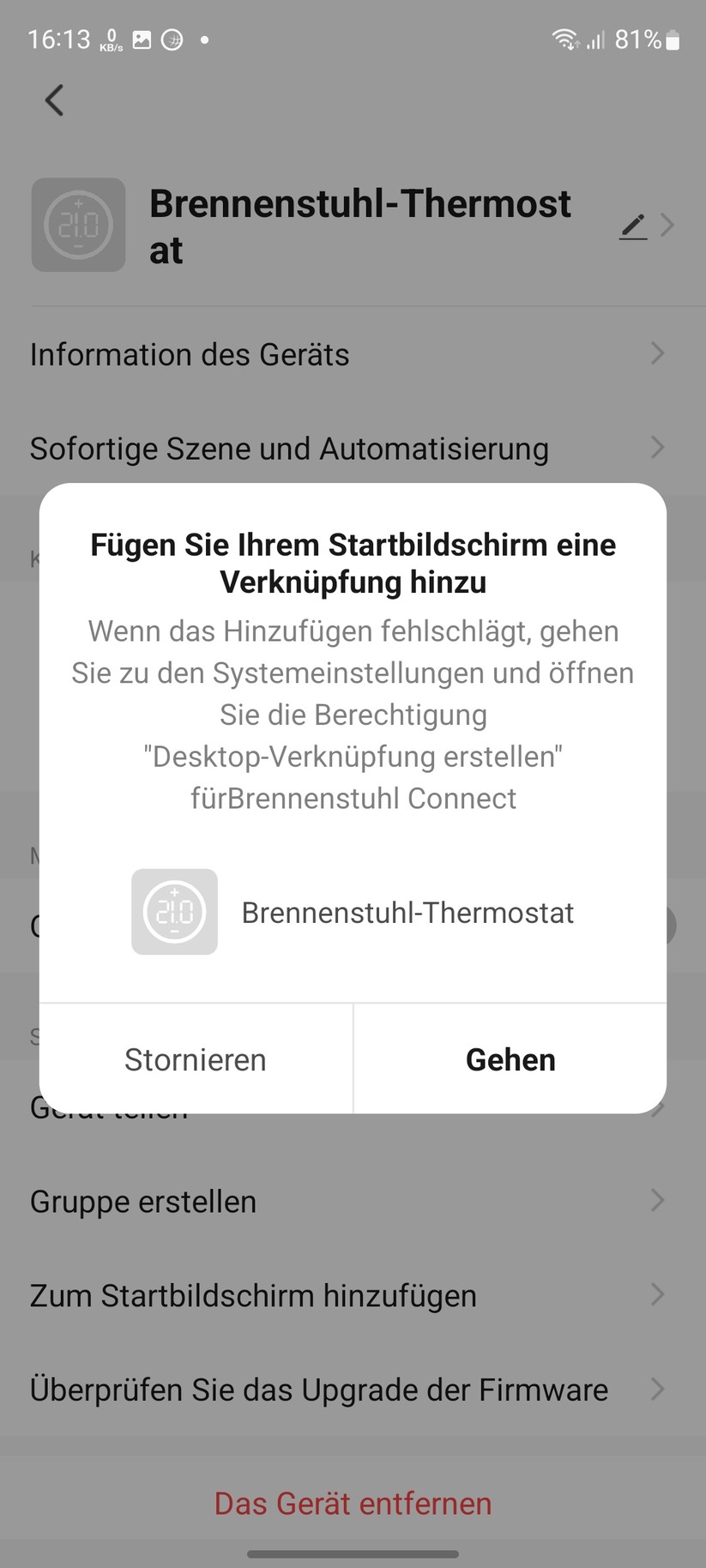
Task: Tap the cellular signal bars icon
Action: point(596,41)
